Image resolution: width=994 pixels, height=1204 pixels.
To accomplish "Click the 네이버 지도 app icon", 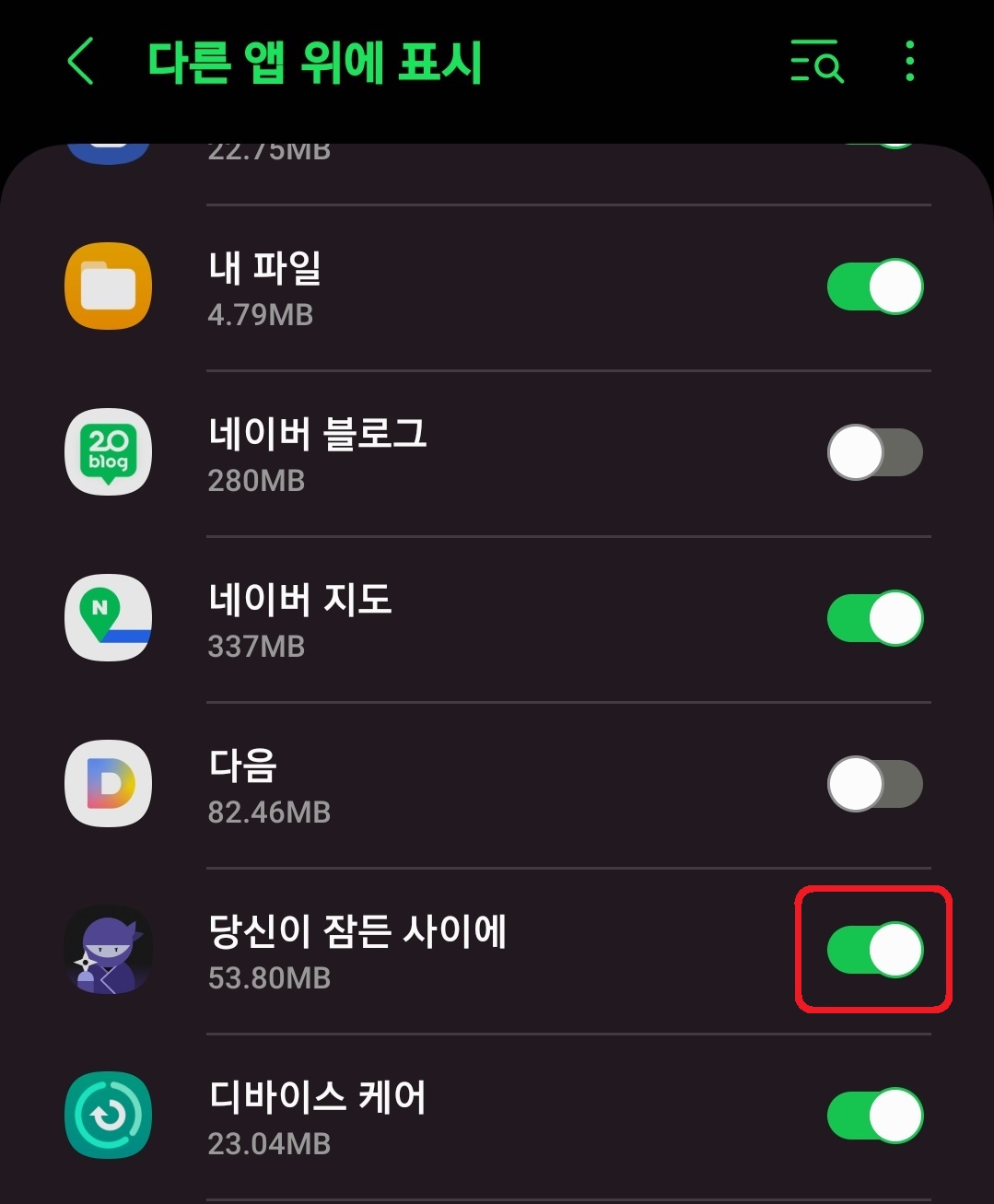I will (x=107, y=618).
